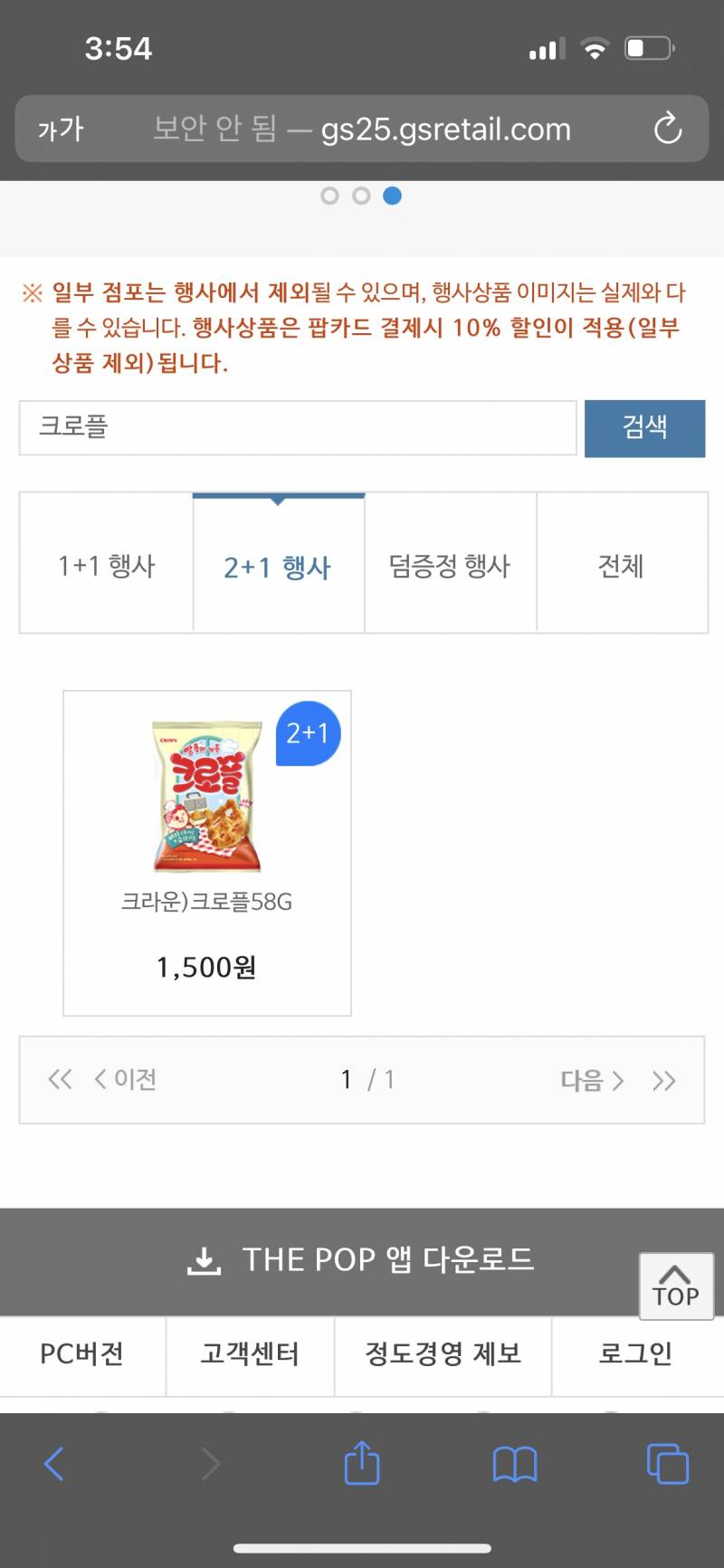Tap 다음 to go to next page

(x=590, y=1079)
